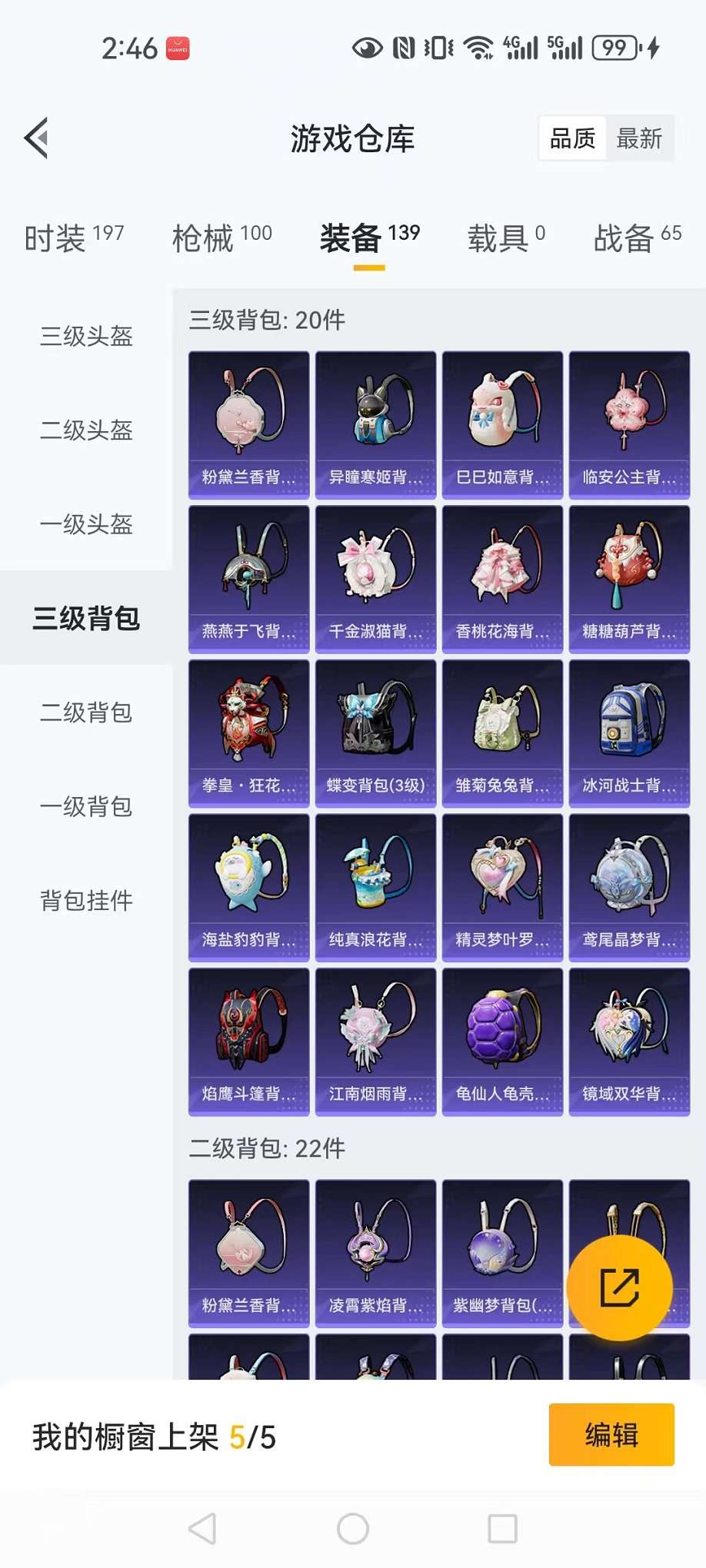Open the 龟仙人龟壳 purple shell backpack icon

coord(501,1034)
